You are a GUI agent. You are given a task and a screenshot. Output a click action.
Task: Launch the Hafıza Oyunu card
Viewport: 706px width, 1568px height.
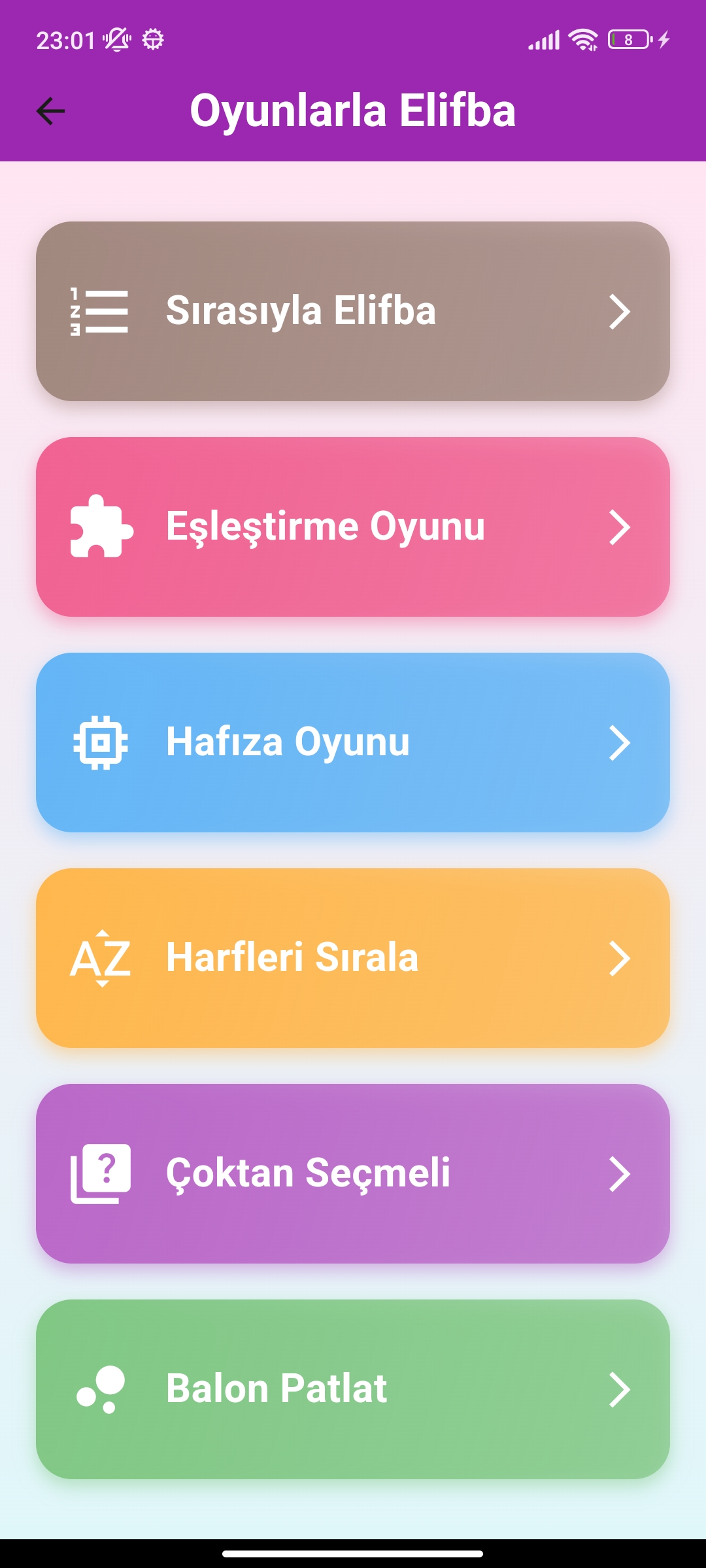click(353, 742)
